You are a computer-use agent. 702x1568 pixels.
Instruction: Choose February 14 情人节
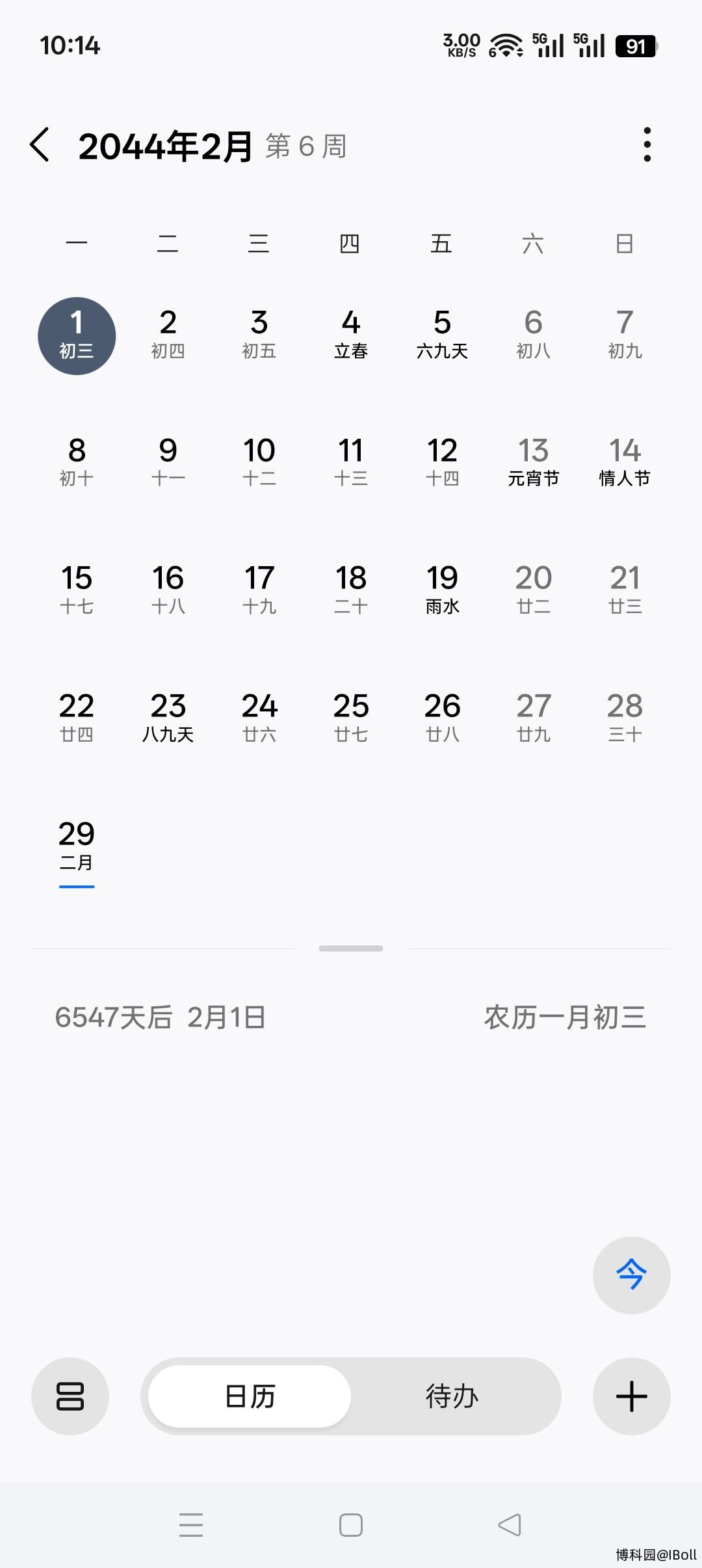pyautogui.click(x=625, y=463)
